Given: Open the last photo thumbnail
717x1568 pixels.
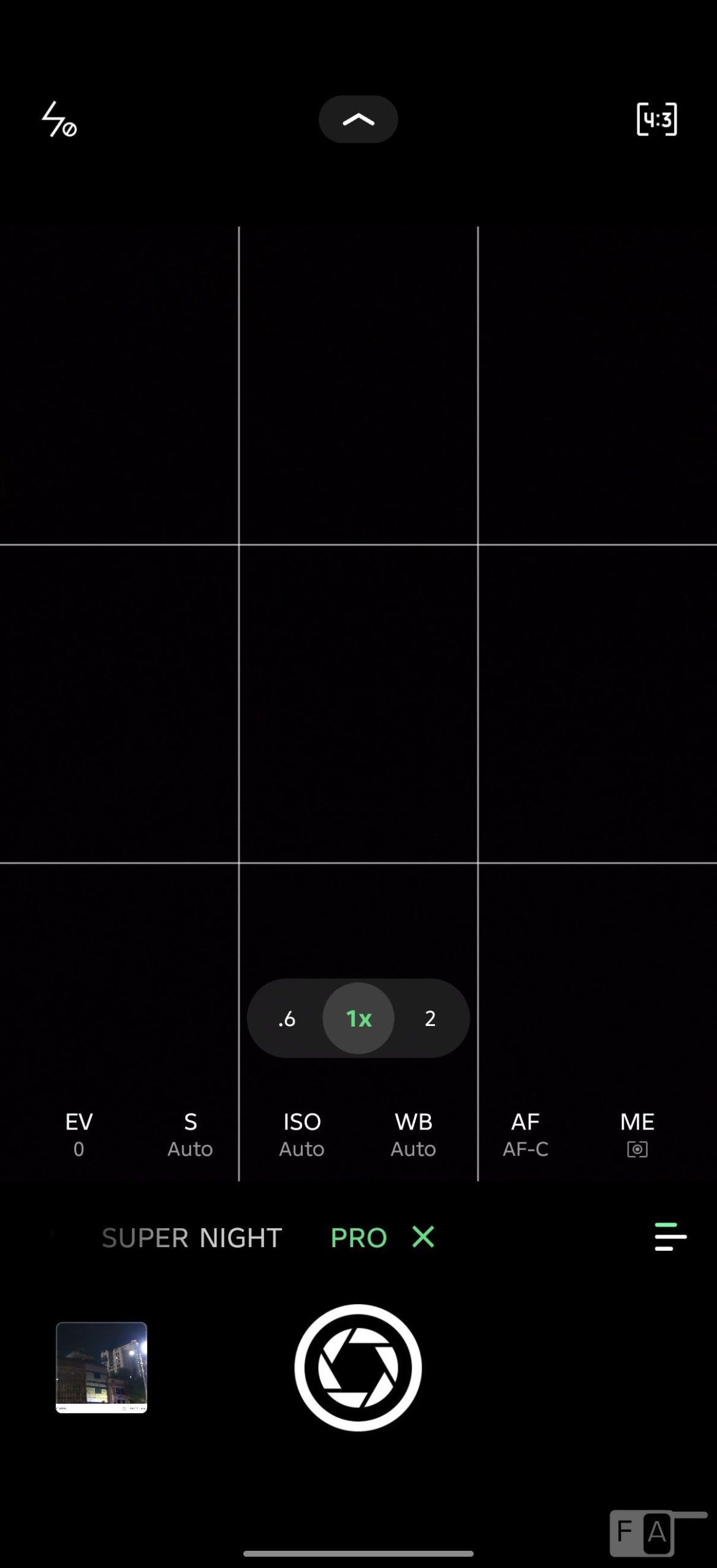Looking at the screenshot, I should tap(102, 1367).
